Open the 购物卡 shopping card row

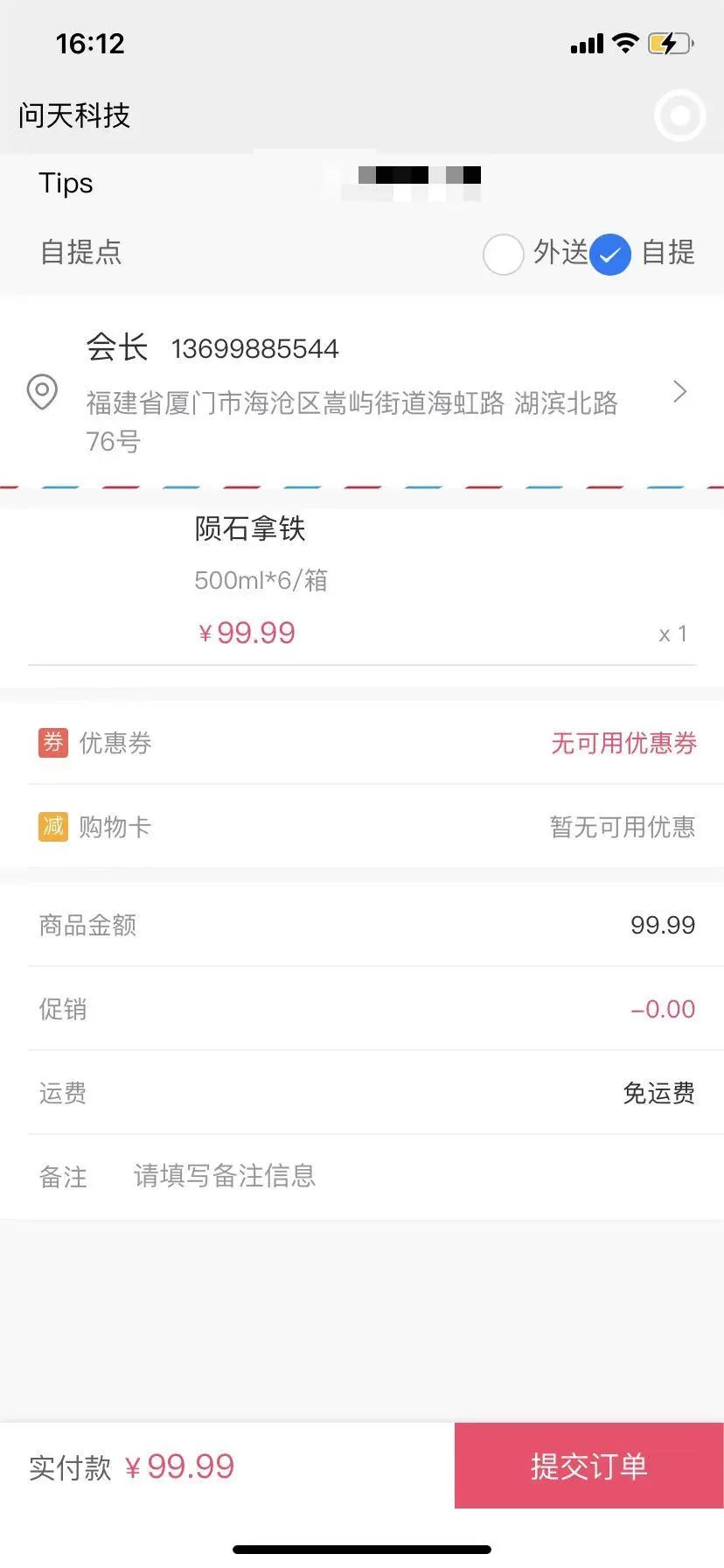362,827
